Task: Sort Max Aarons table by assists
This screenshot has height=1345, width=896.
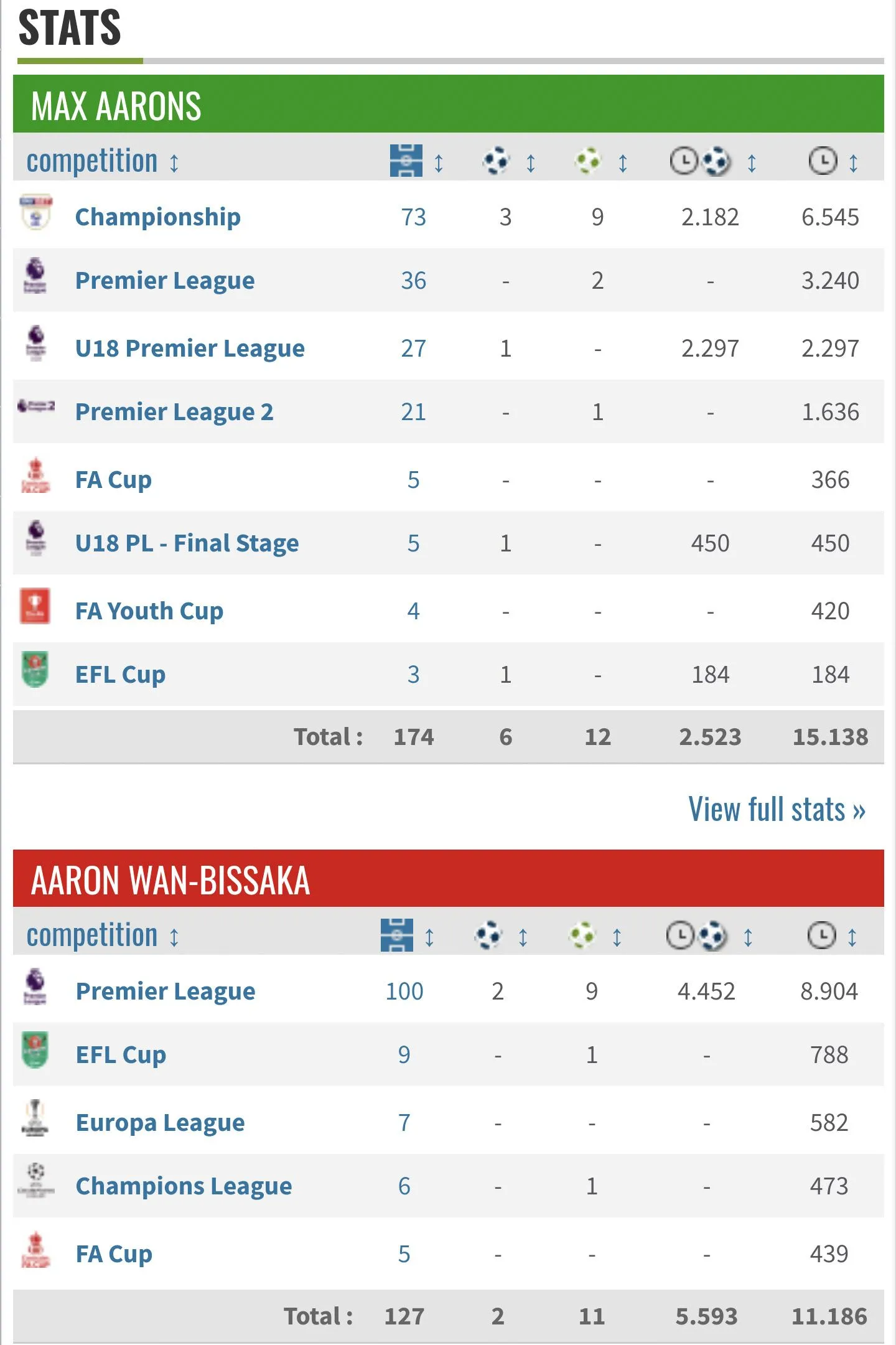Action: pos(600,162)
